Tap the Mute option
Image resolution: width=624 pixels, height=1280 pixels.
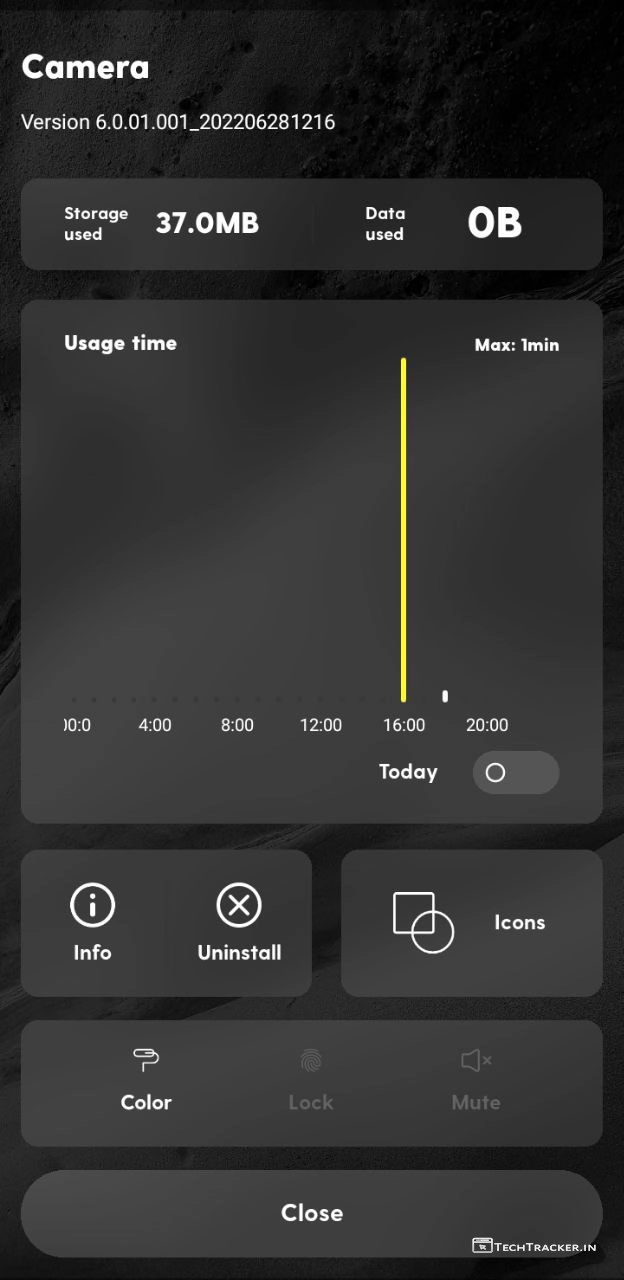pyautogui.click(x=476, y=1081)
